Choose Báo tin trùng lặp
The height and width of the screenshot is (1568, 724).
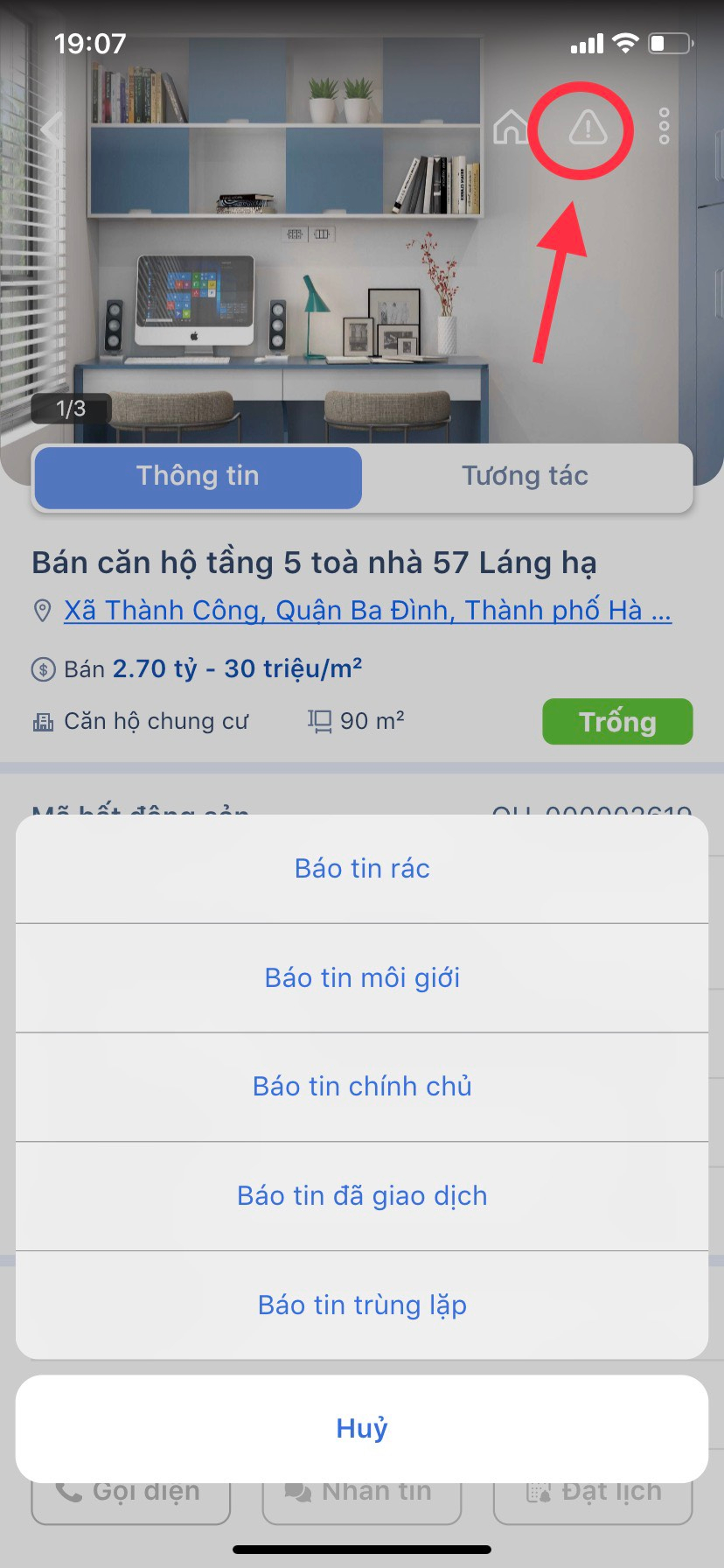pyautogui.click(x=362, y=1305)
